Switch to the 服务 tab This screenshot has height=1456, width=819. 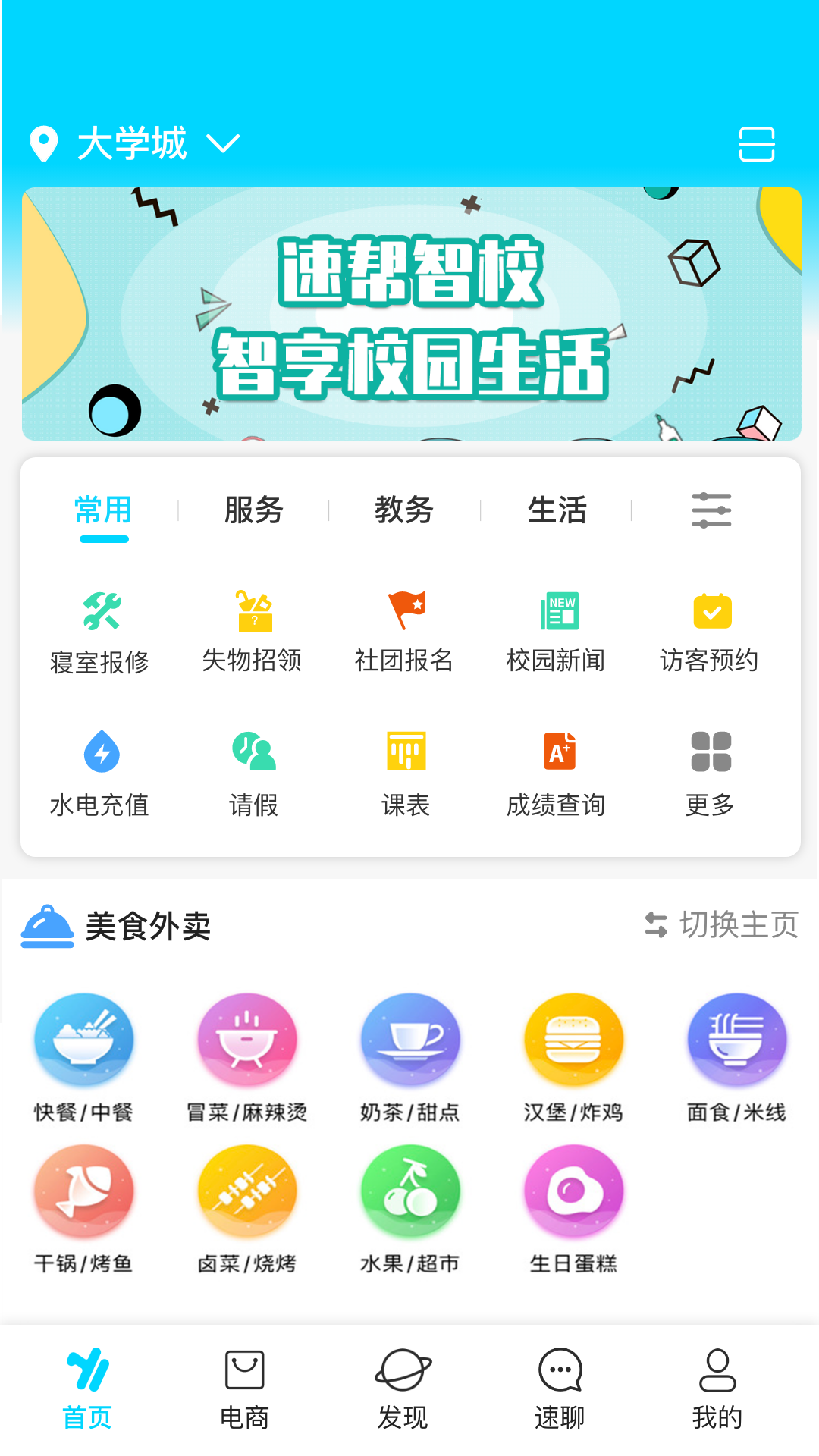coord(253,510)
